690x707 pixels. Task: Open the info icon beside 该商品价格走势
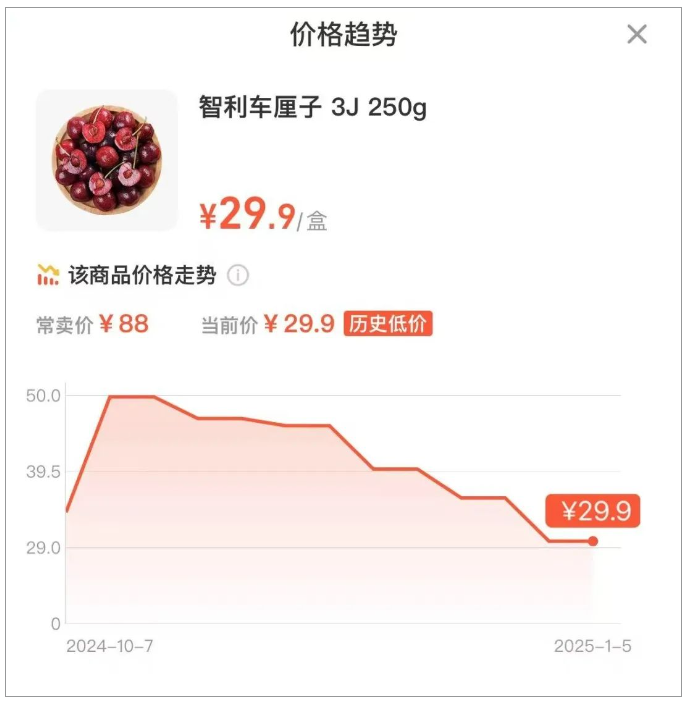pos(238,275)
